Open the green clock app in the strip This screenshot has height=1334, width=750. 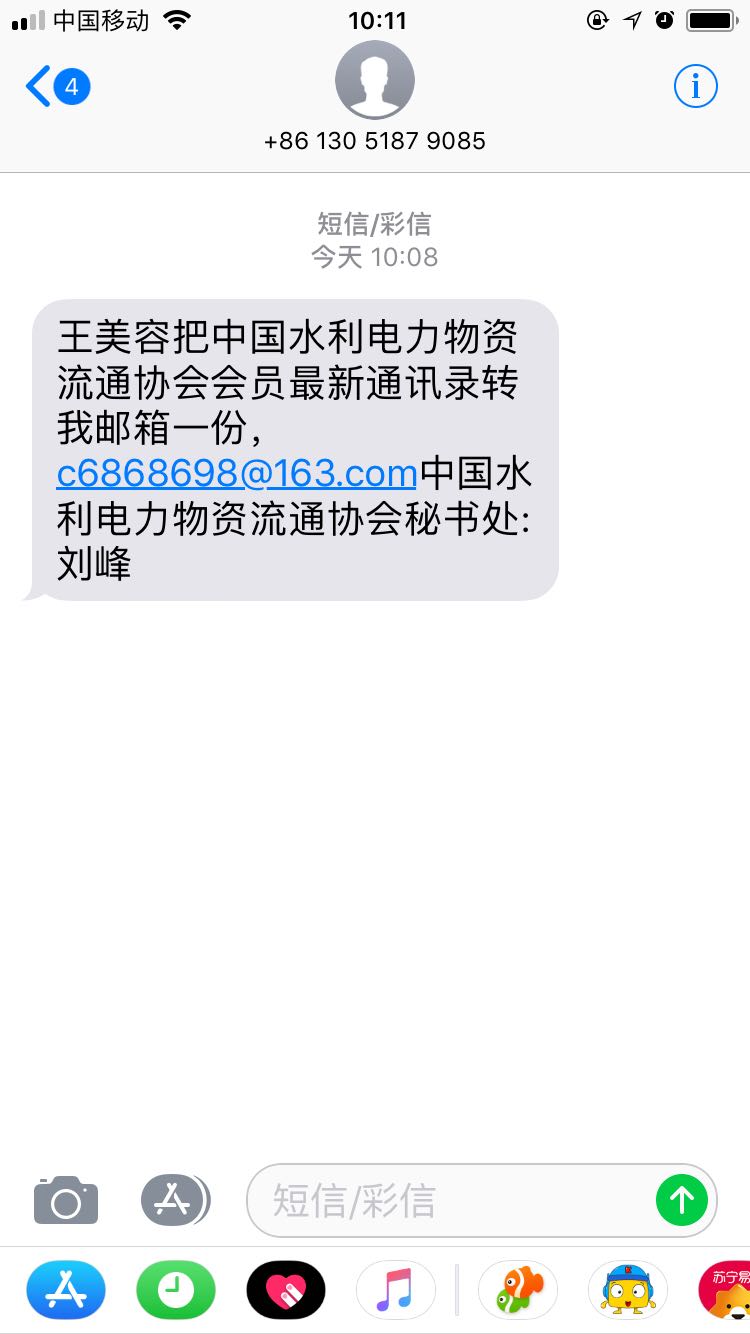point(176,1290)
